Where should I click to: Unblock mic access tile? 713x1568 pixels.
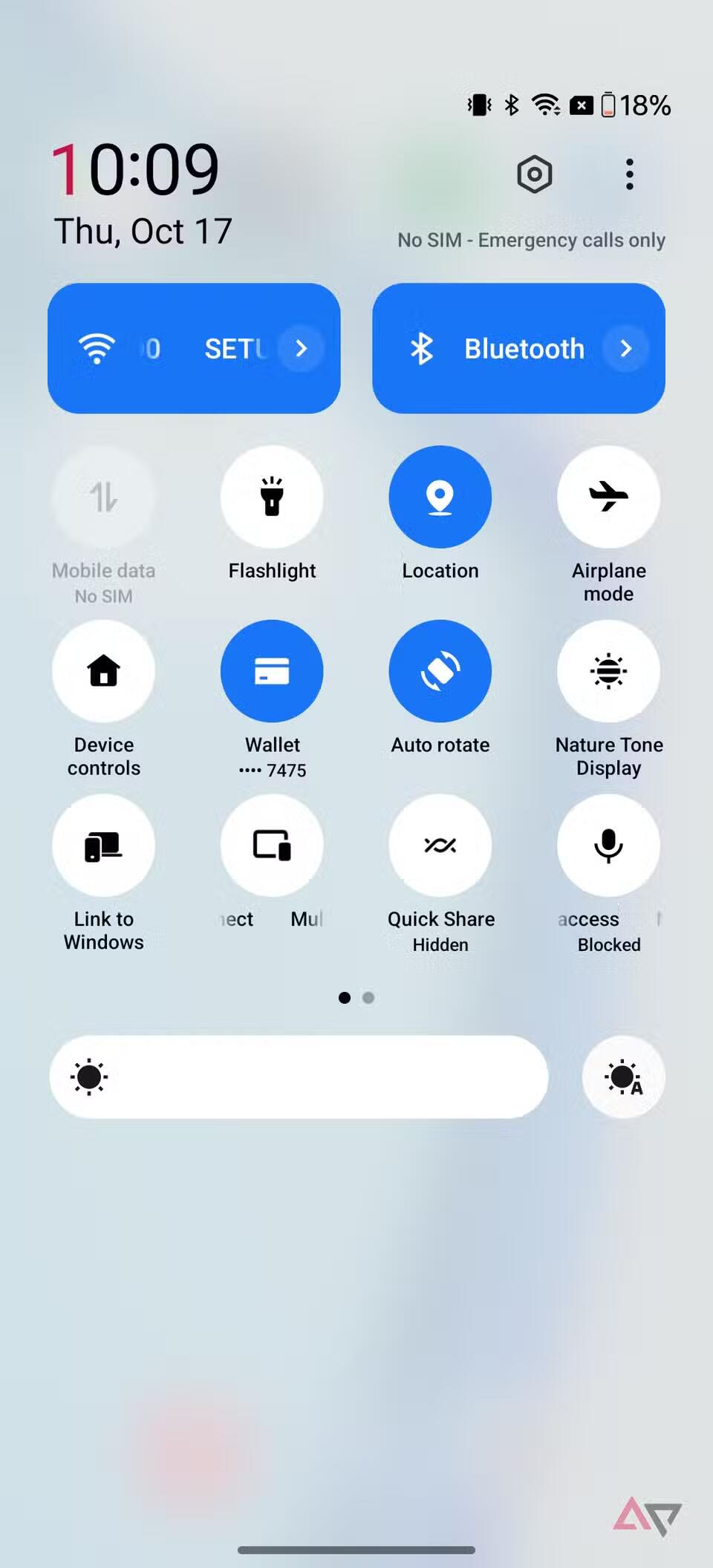point(608,845)
